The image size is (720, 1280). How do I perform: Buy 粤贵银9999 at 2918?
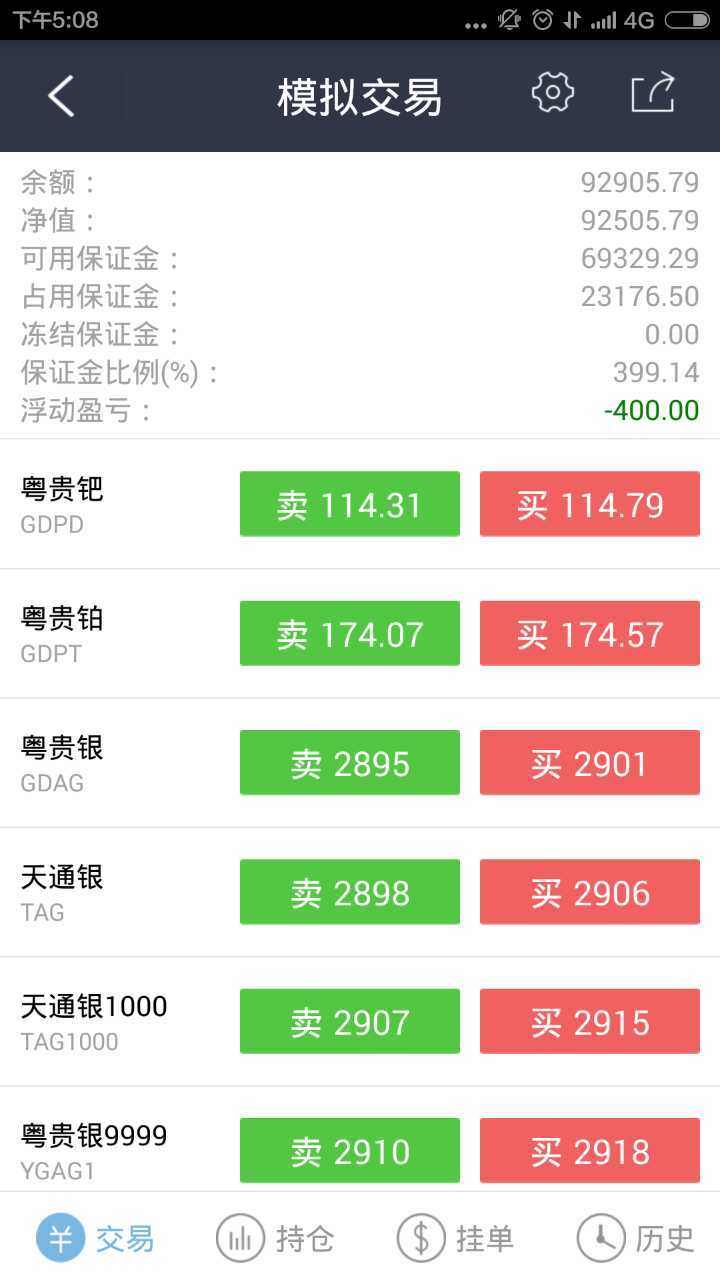[x=589, y=1151]
